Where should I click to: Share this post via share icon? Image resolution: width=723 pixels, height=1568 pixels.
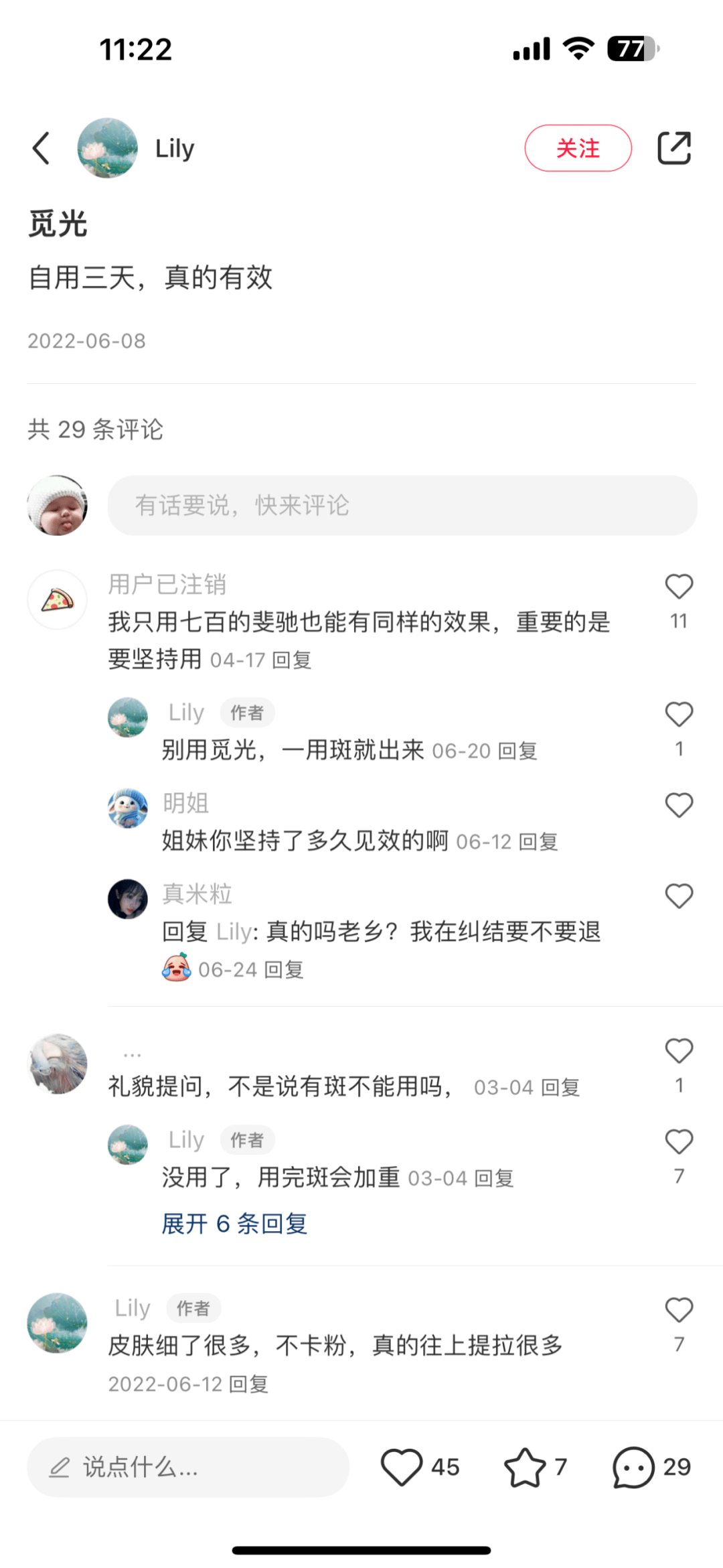point(673,148)
